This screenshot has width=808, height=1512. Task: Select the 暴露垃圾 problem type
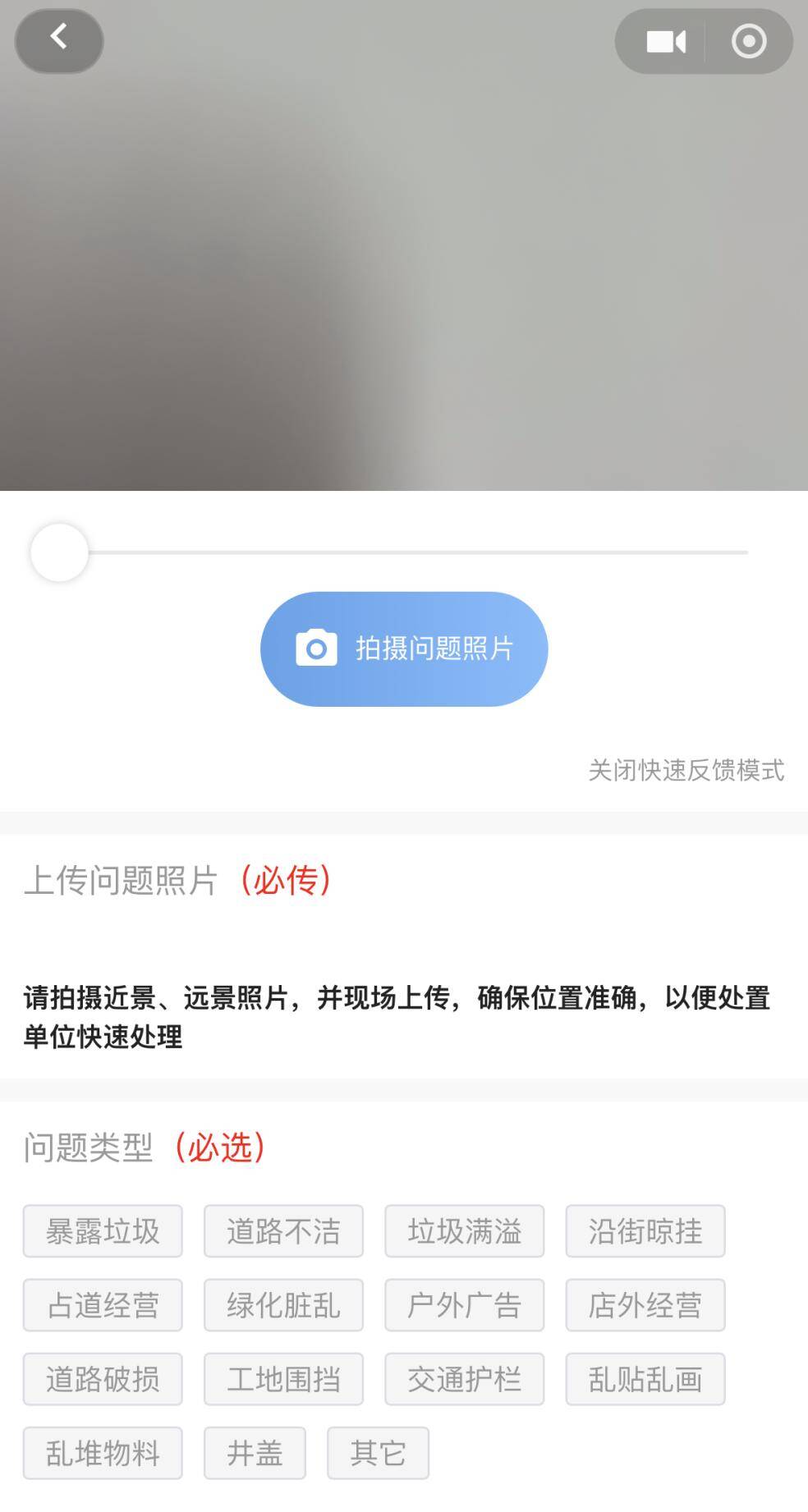103,1230
